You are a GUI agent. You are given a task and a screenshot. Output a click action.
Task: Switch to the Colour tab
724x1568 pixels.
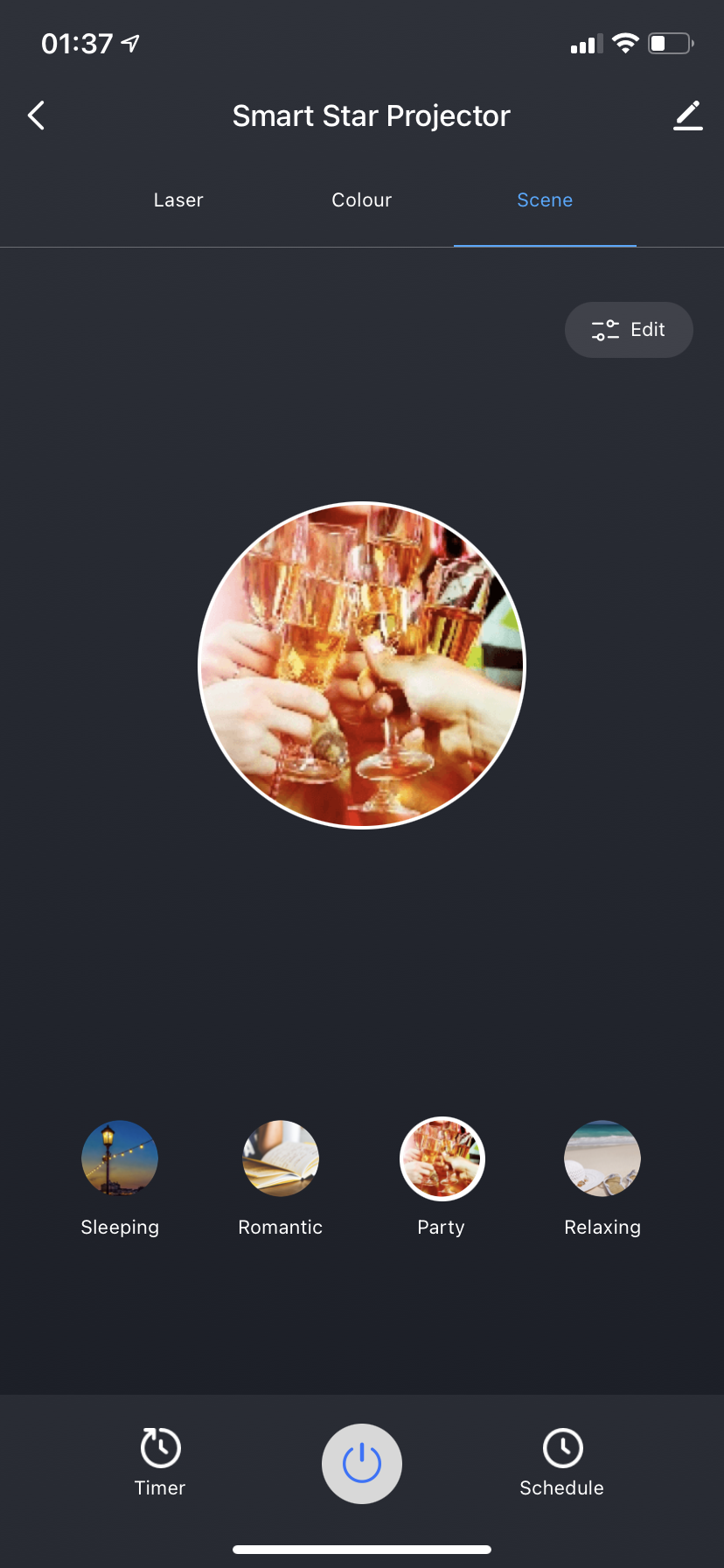(362, 200)
